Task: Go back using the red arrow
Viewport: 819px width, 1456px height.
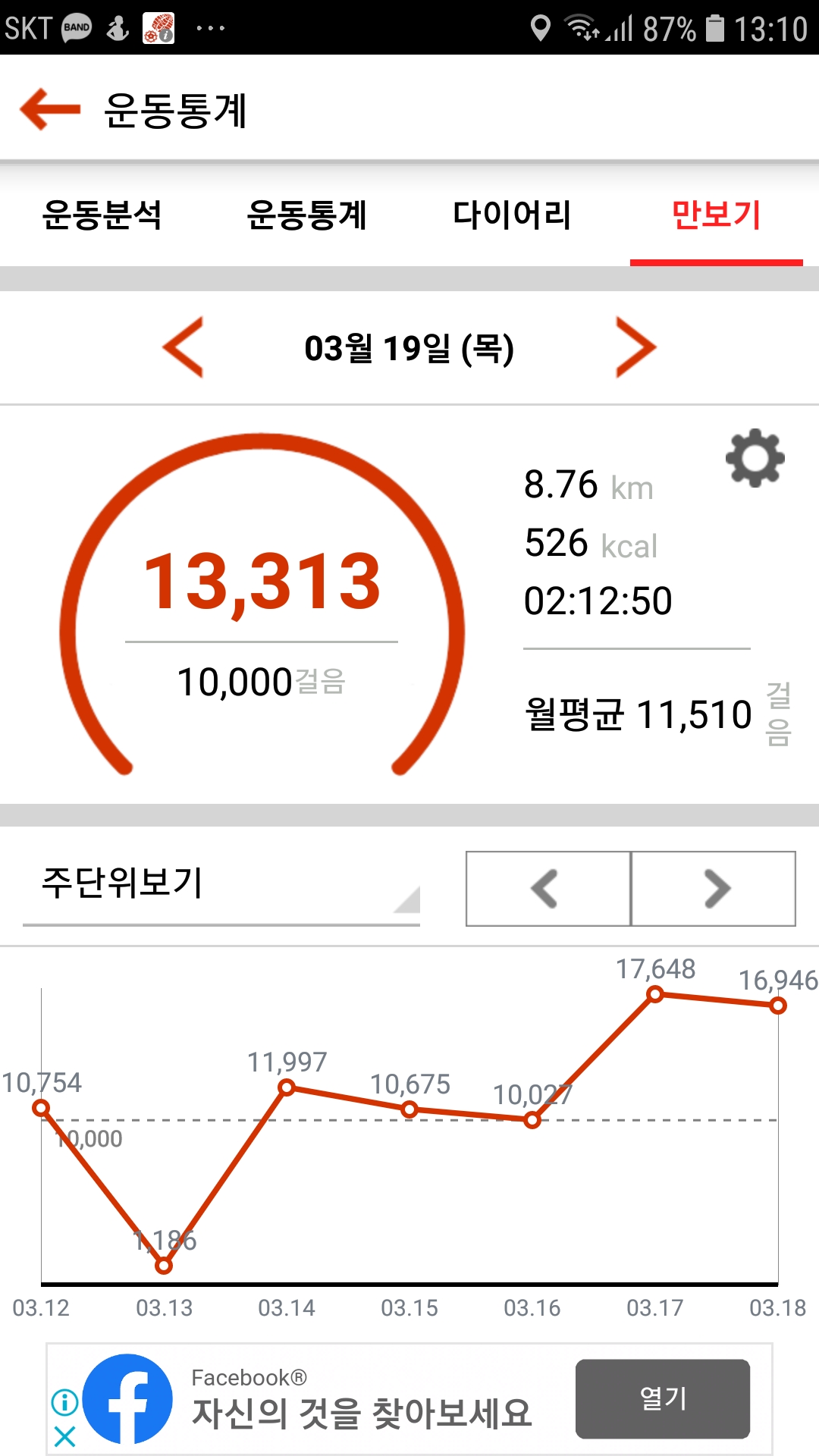Action: tap(50, 109)
